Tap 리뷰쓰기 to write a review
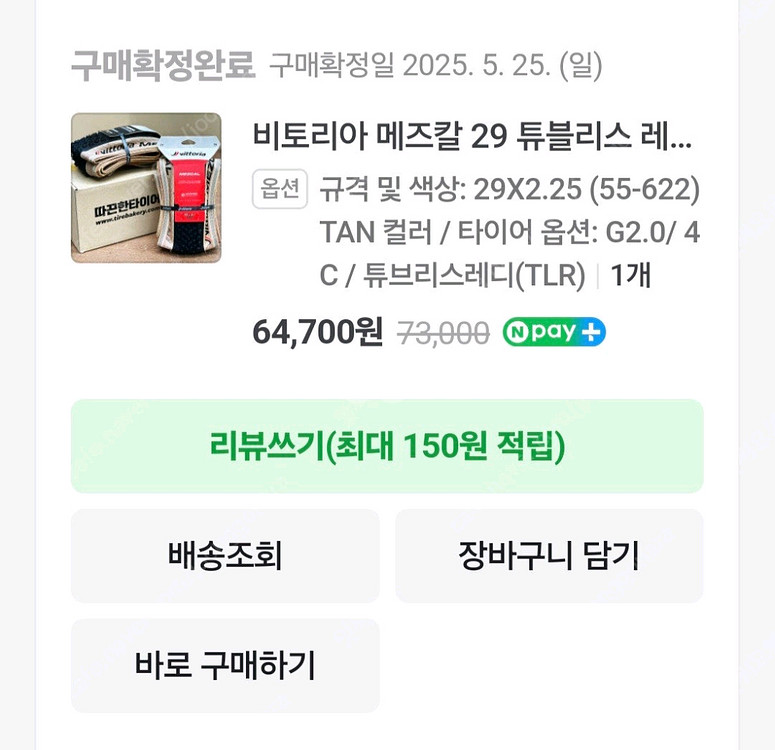 [x=387, y=446]
